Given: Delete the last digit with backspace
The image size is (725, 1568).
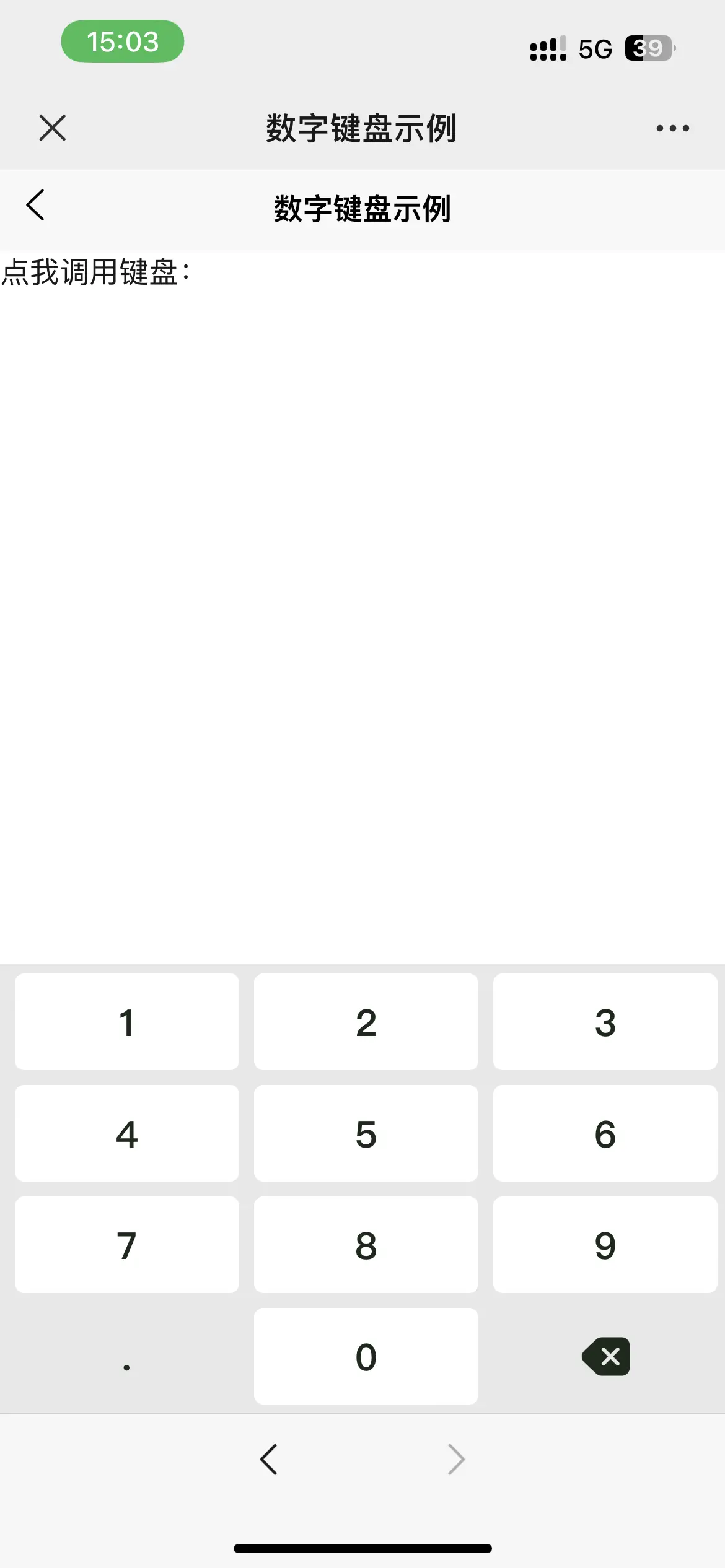Looking at the screenshot, I should tap(605, 1356).
